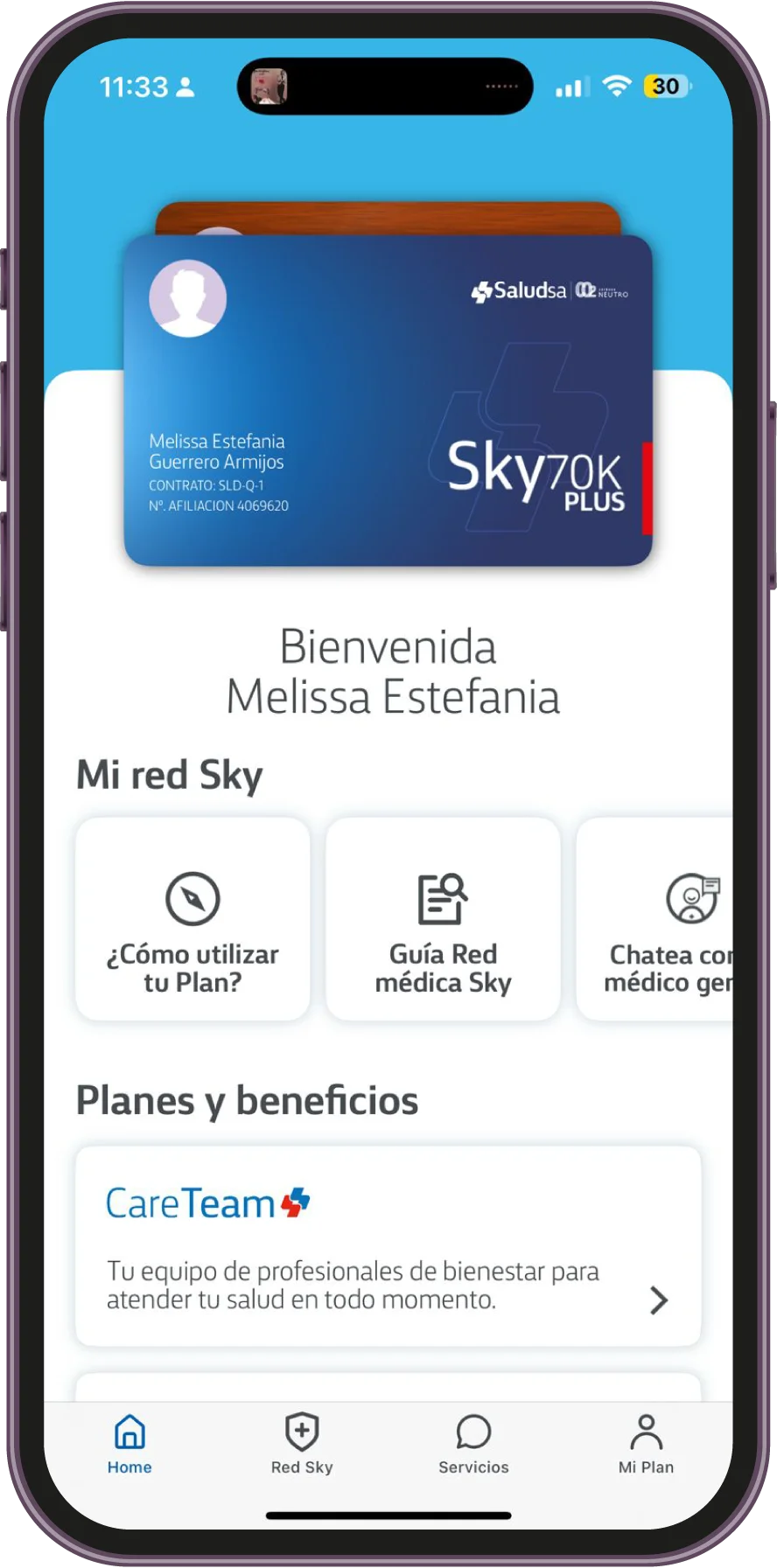Open ¿Cómo utilizar tu Plan? card
Screen dimensions: 777x1568
[192, 918]
